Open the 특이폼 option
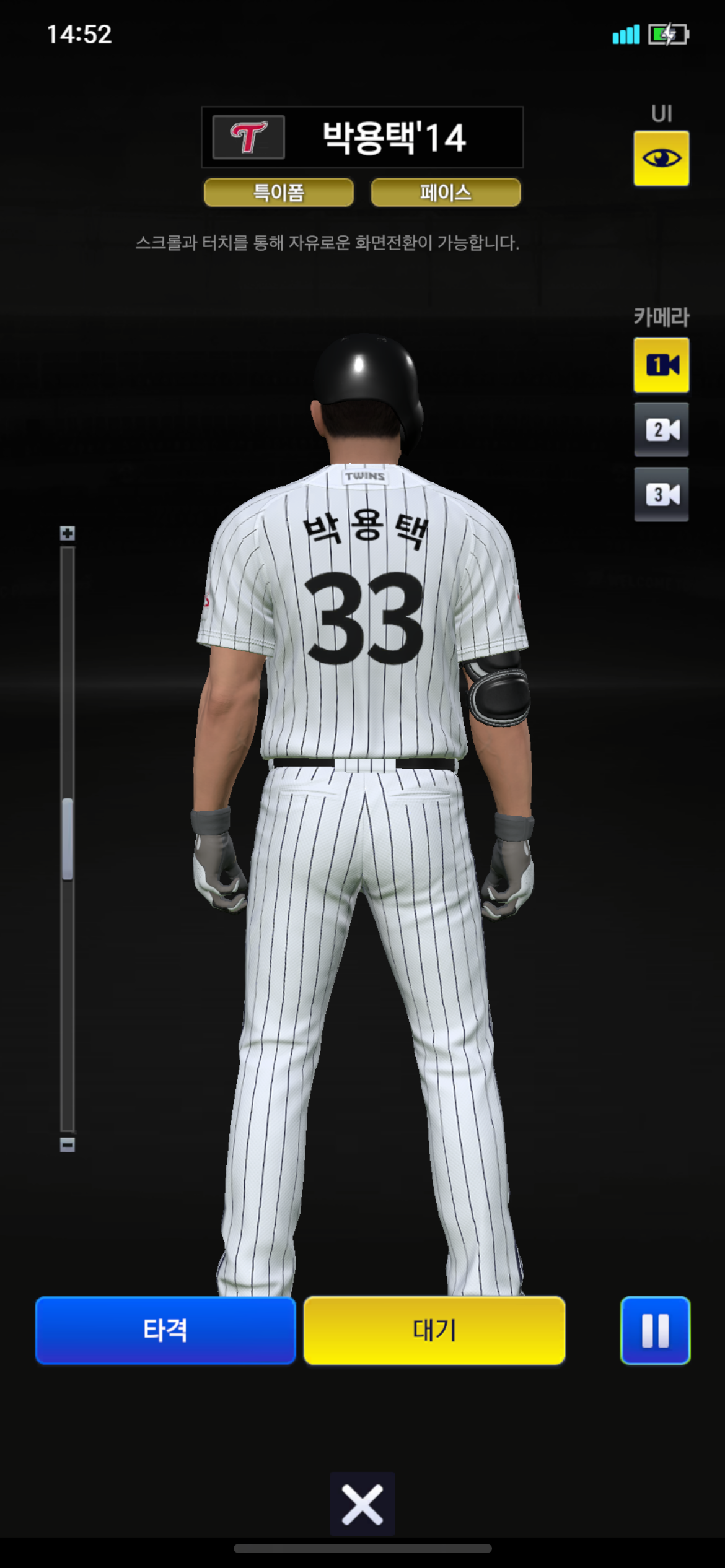This screenshot has width=725, height=1568. [279, 192]
